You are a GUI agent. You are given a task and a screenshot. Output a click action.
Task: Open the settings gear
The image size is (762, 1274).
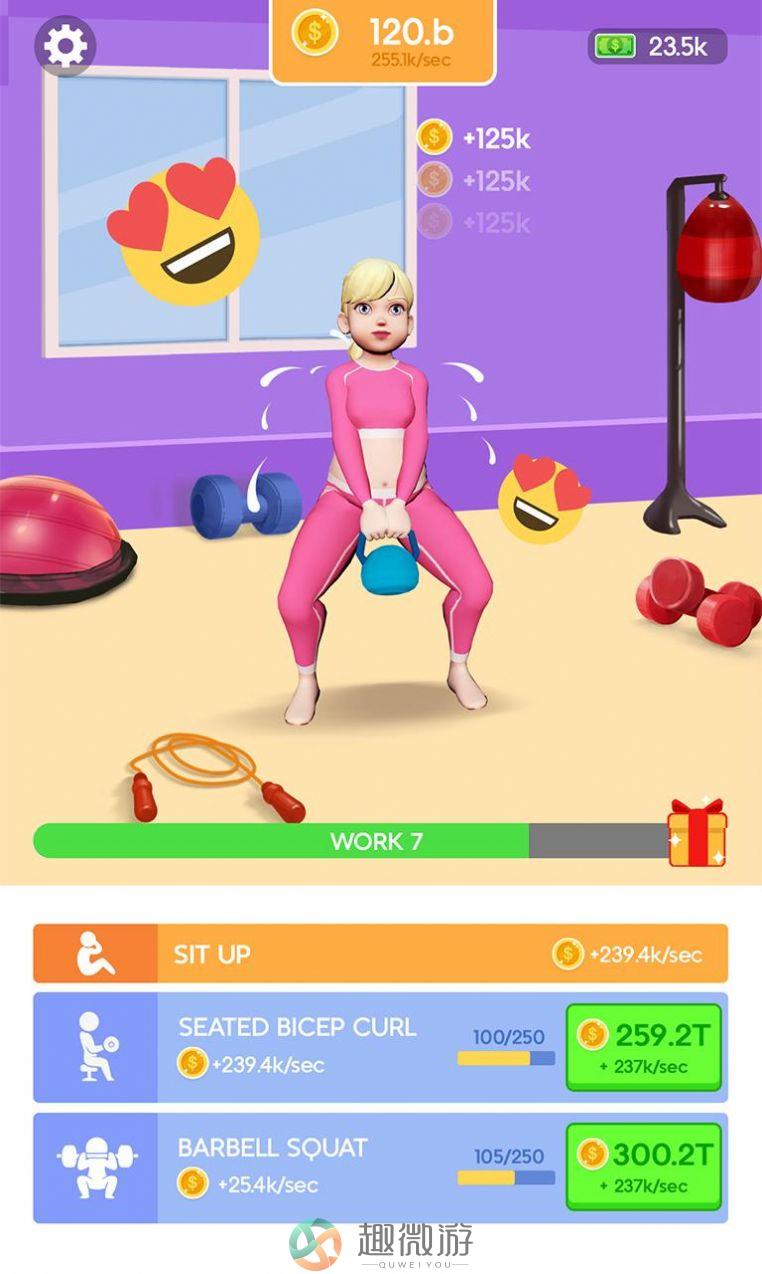coord(65,45)
